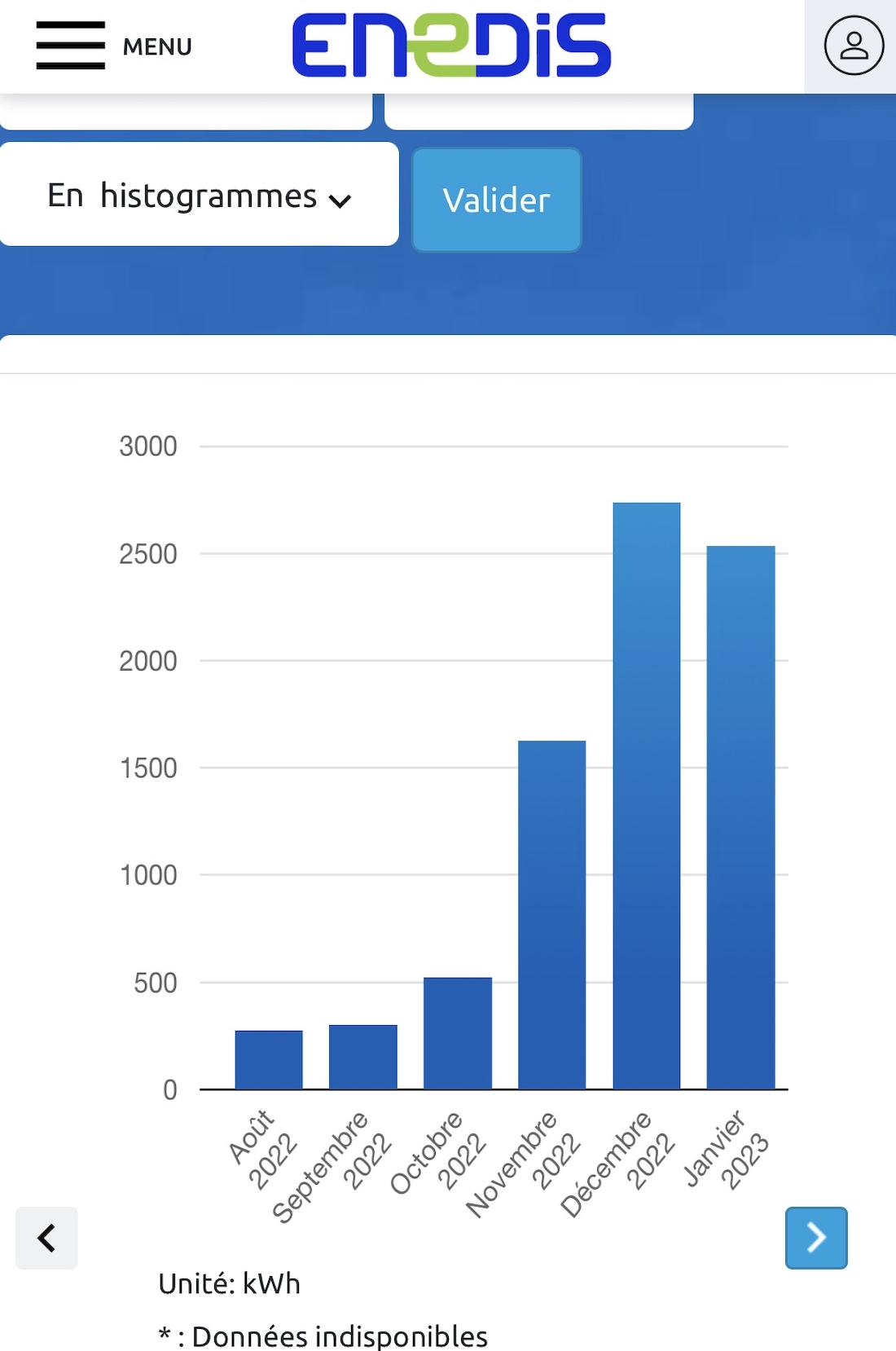Viewport: 896px width, 1351px height.
Task: Tap the Valider button
Action: click(496, 200)
